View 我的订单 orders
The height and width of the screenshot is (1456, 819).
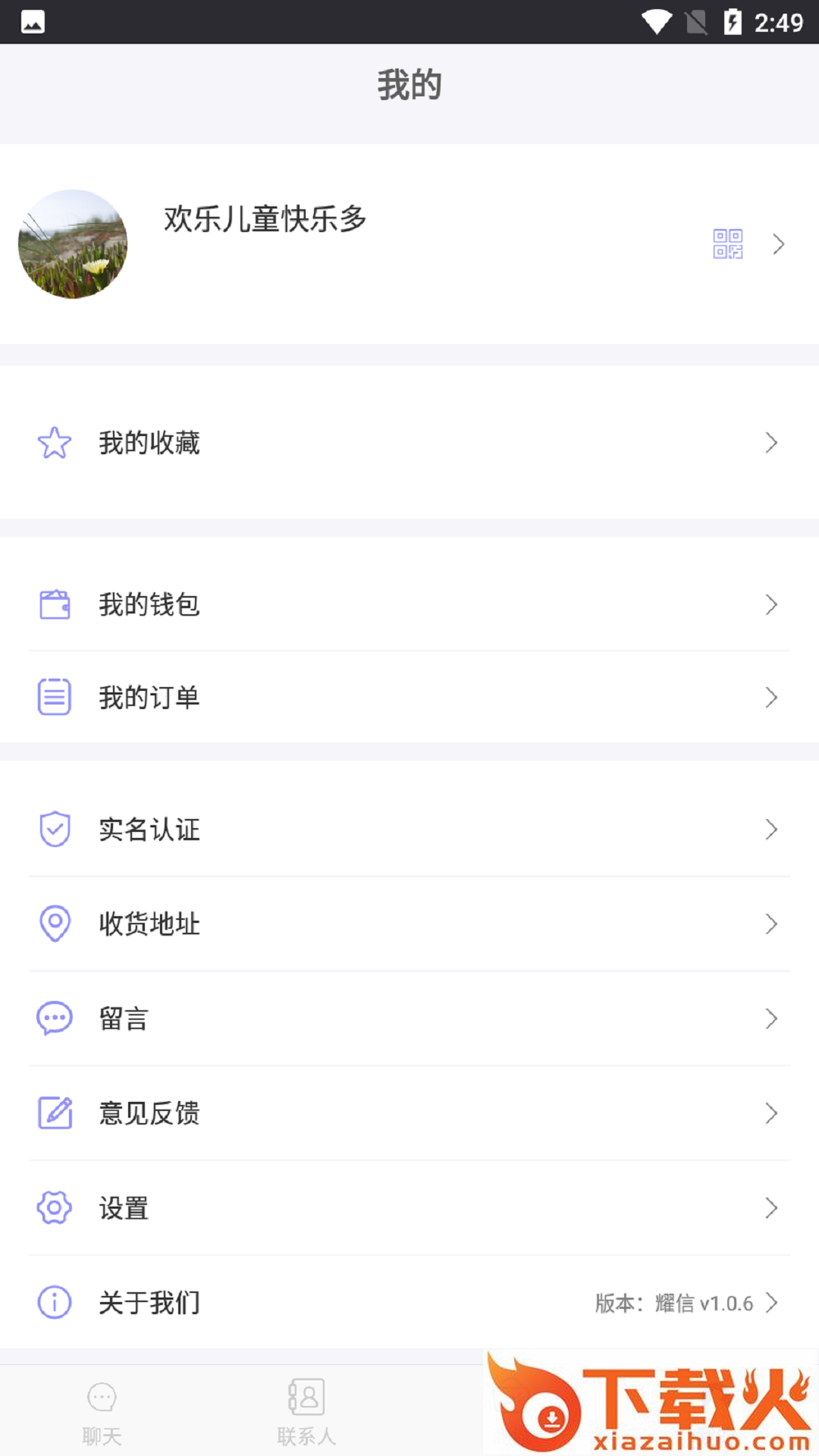[409, 697]
